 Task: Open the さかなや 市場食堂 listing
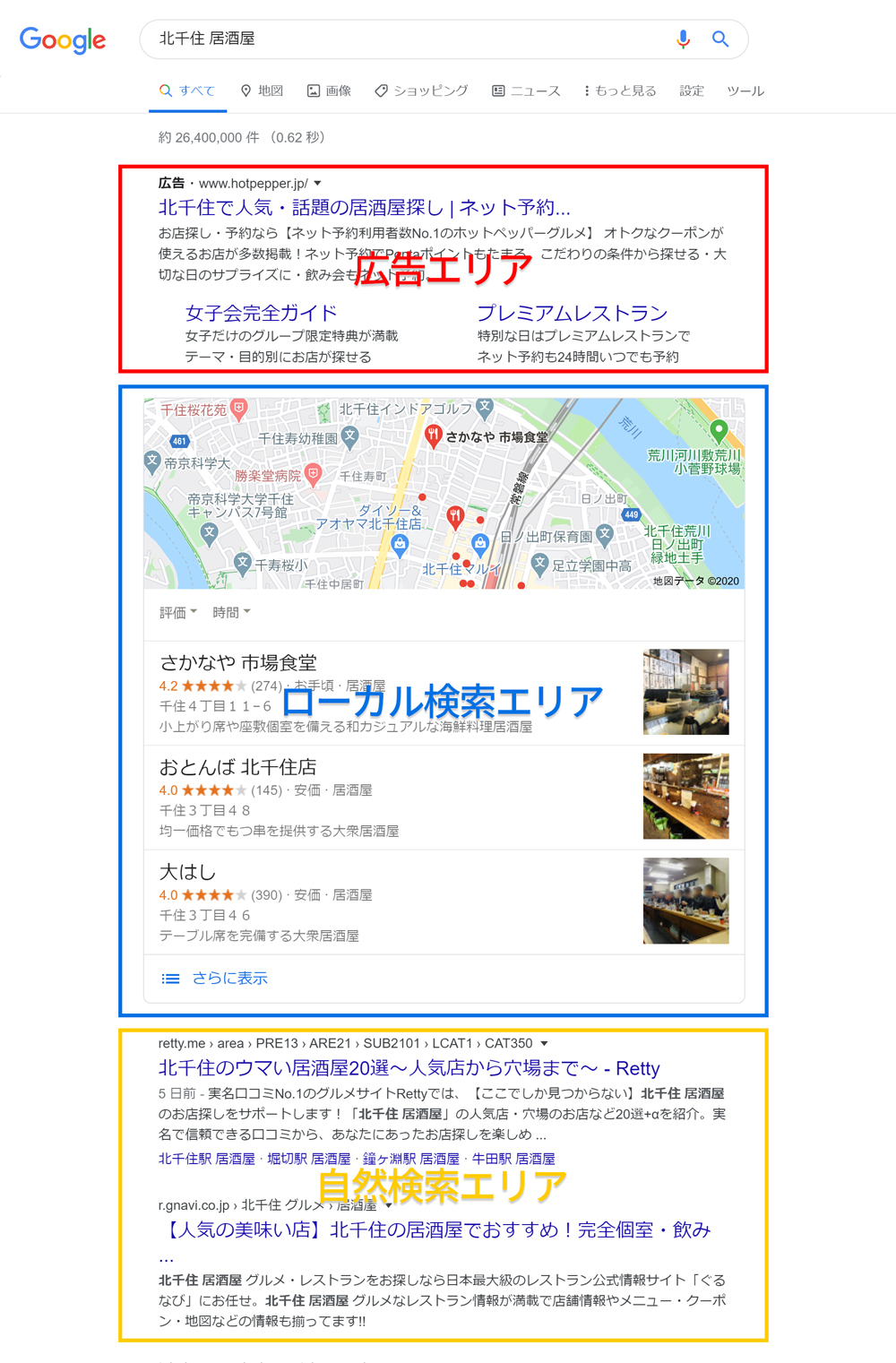[x=238, y=663]
